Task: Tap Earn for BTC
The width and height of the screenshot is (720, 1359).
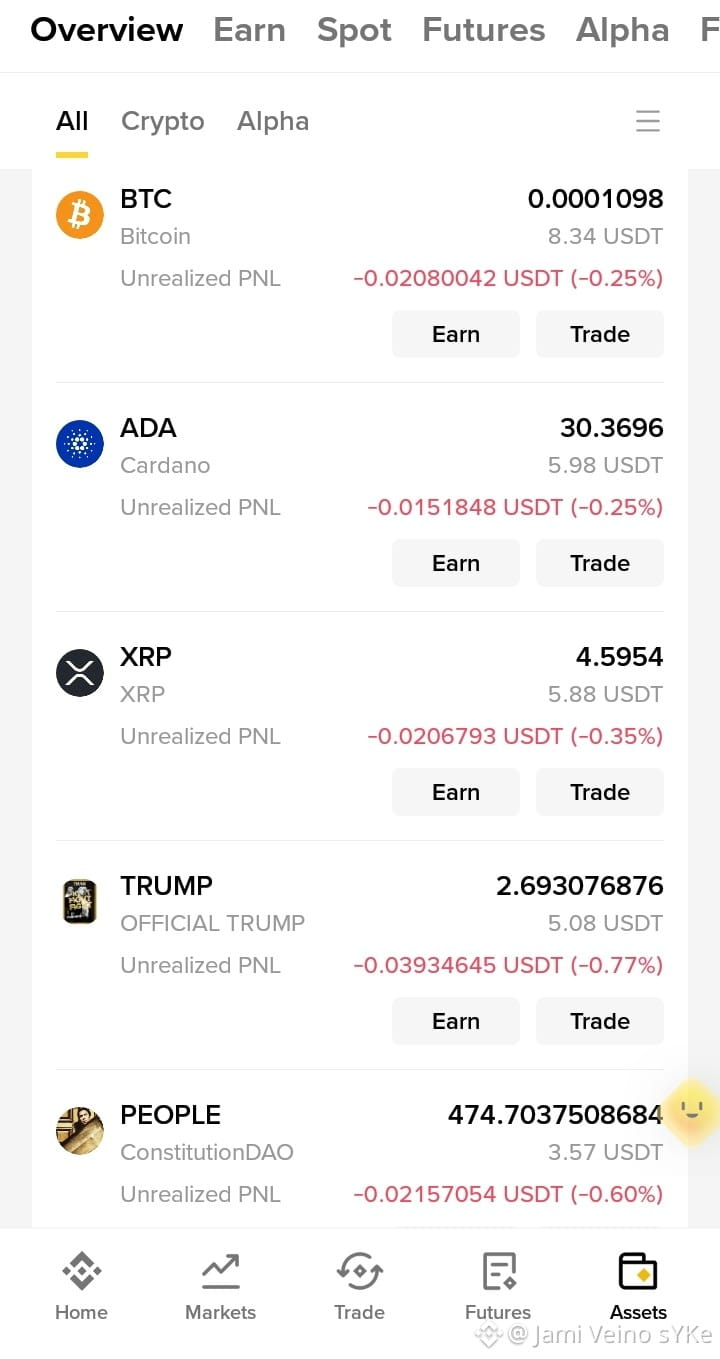Action: tap(456, 334)
